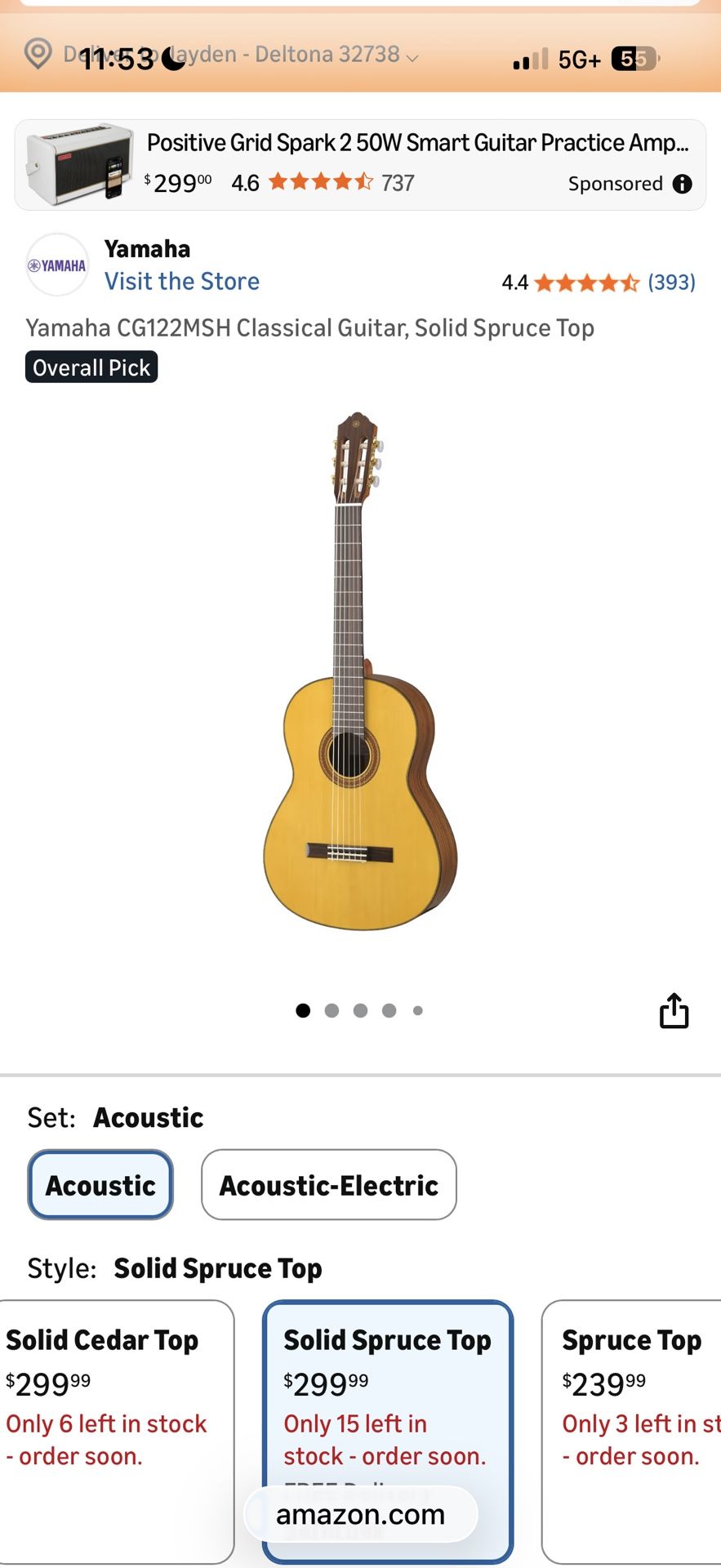
Task: Tap the amazon.com address pill
Action: (360, 1515)
